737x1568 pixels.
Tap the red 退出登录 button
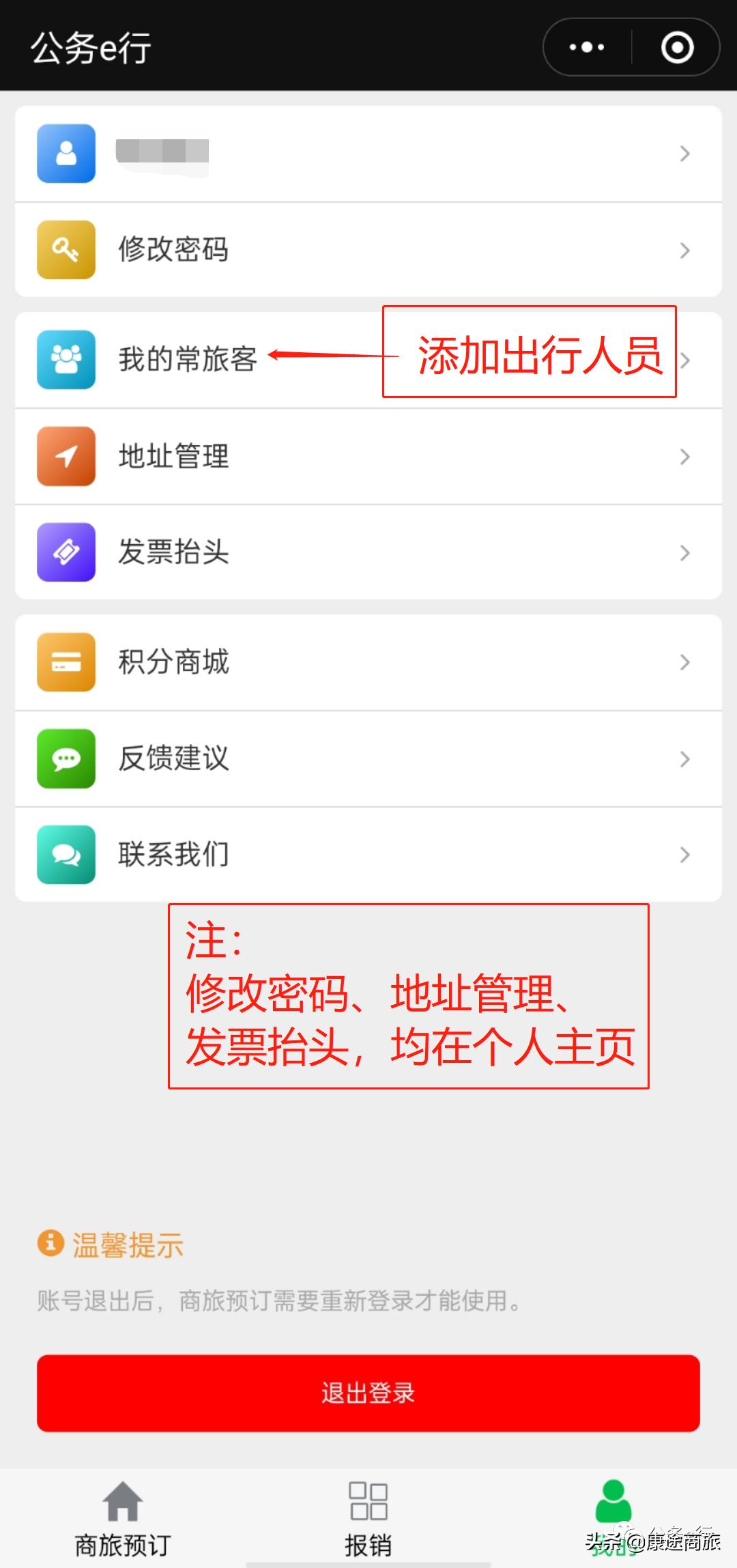369,1394
